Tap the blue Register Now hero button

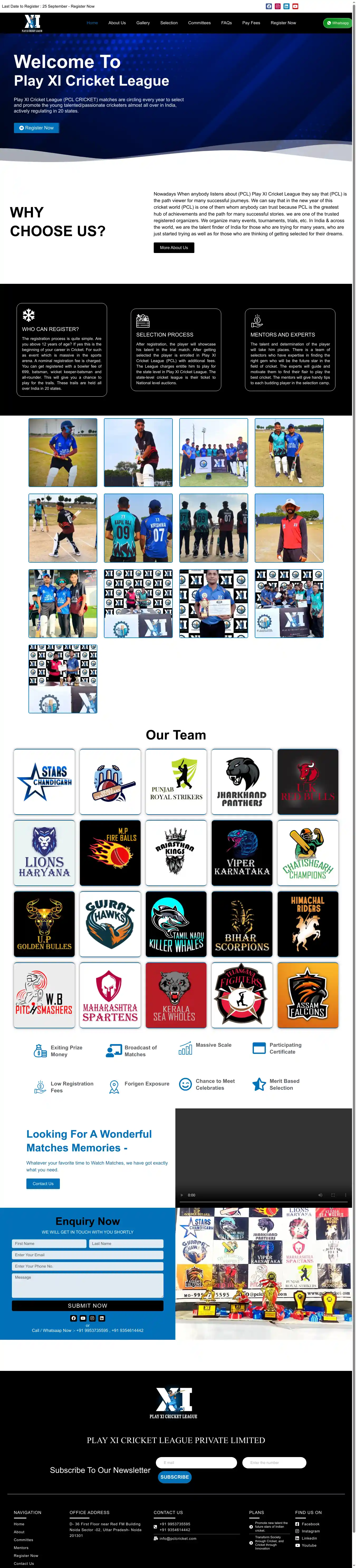point(37,128)
